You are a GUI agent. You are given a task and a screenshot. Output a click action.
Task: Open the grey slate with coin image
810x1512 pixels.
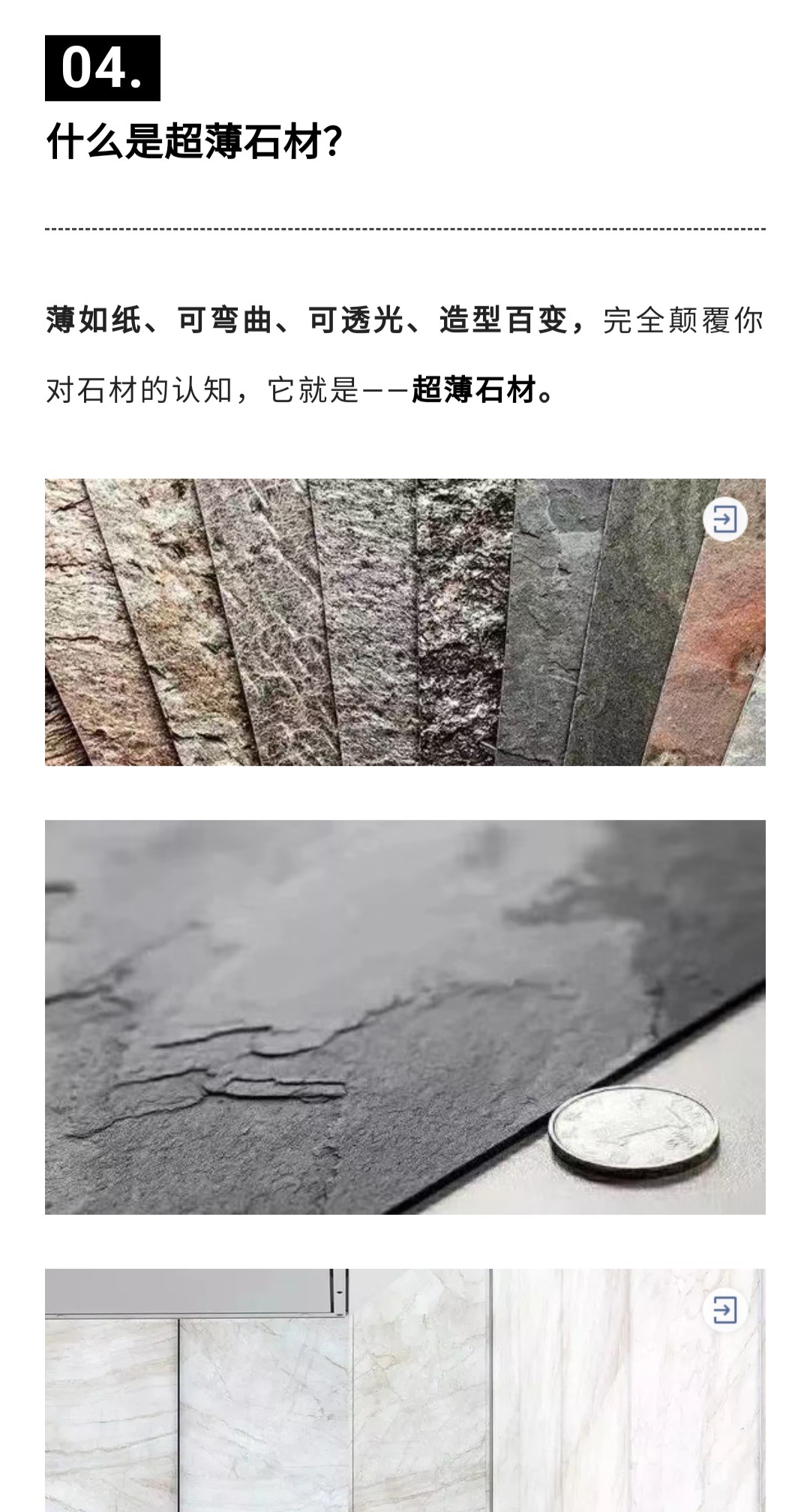[x=405, y=1017]
